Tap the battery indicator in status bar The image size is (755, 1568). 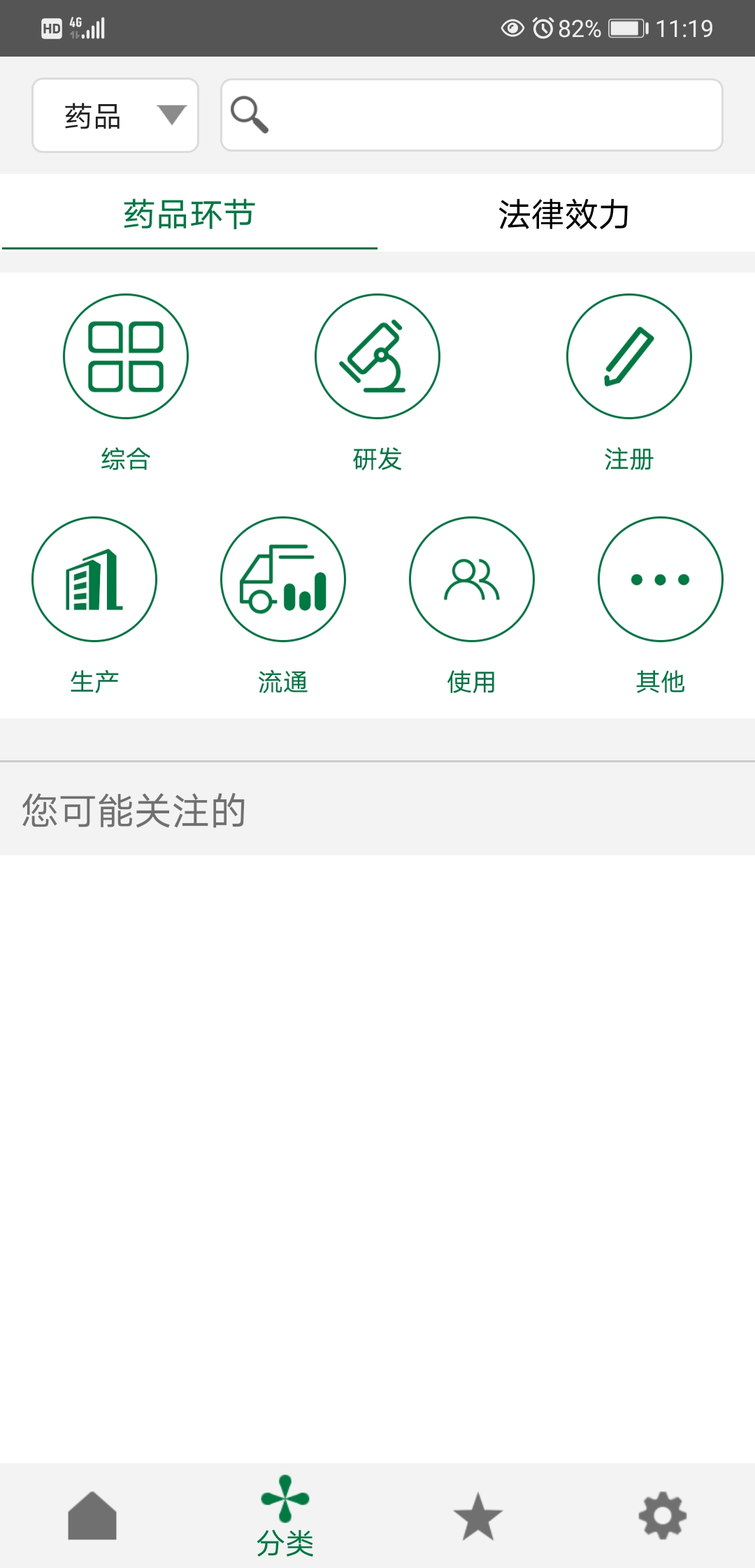625,28
